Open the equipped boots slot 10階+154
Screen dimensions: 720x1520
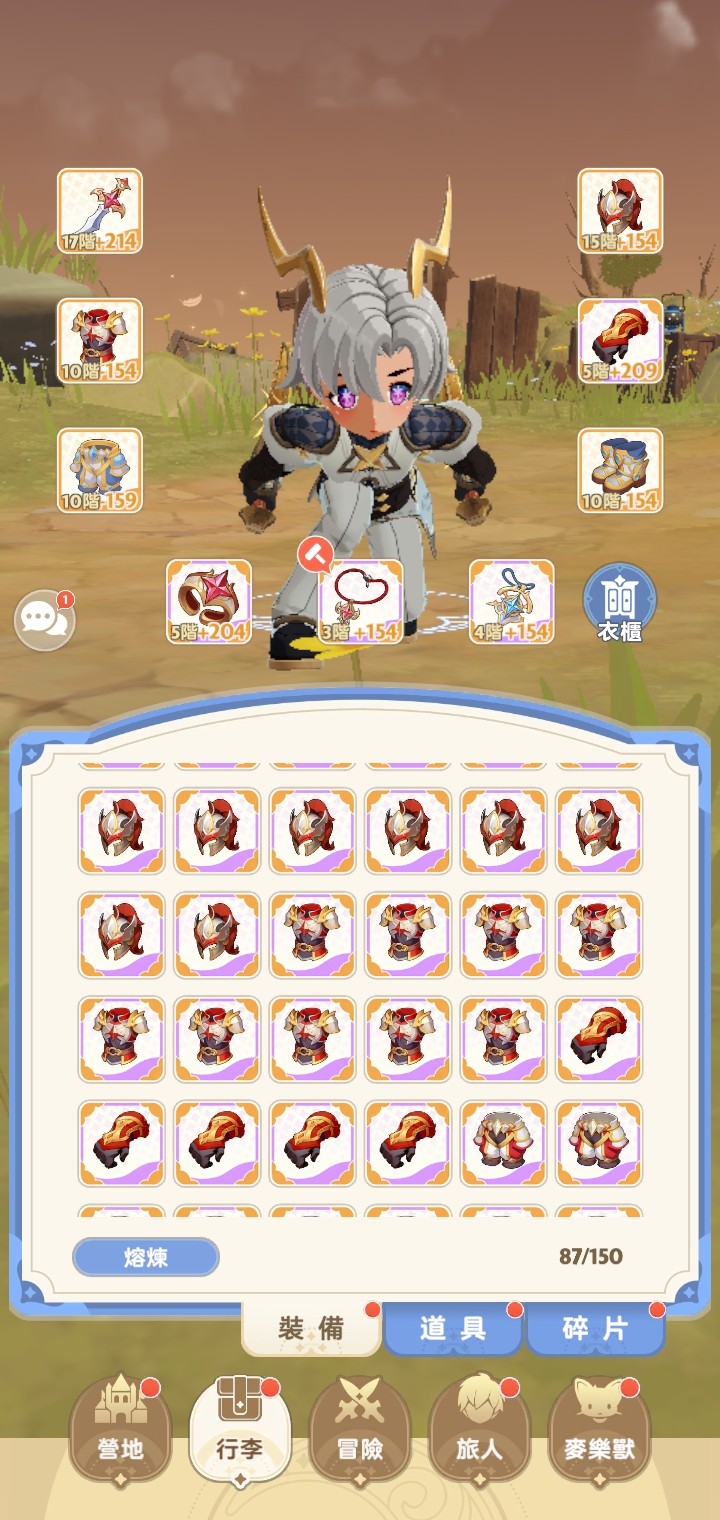point(620,470)
